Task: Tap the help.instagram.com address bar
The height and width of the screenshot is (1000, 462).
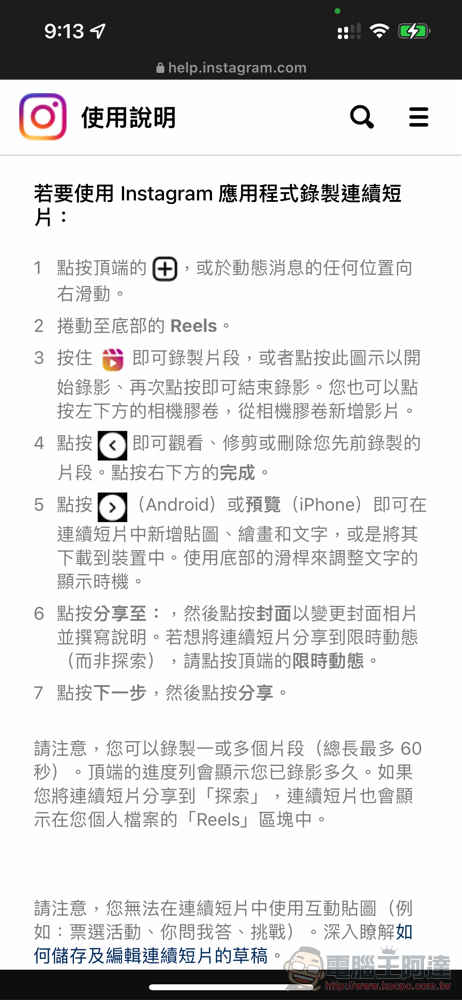Action: [231, 68]
